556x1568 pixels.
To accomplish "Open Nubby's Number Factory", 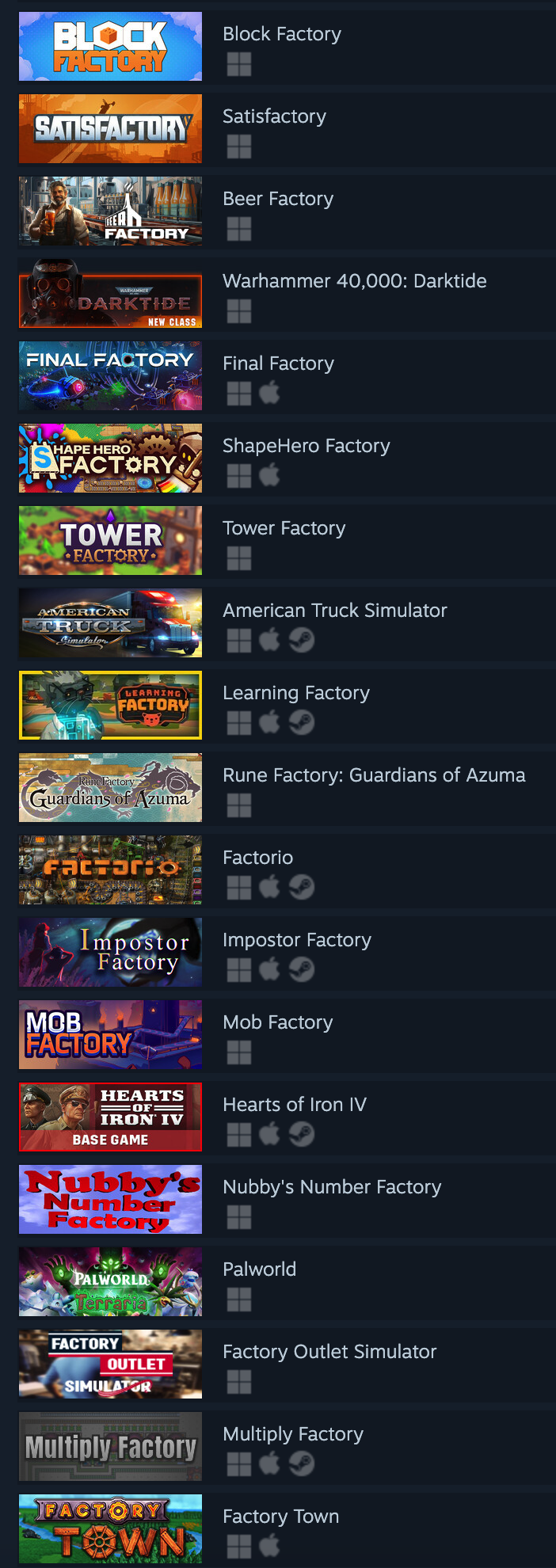I will click(331, 1188).
